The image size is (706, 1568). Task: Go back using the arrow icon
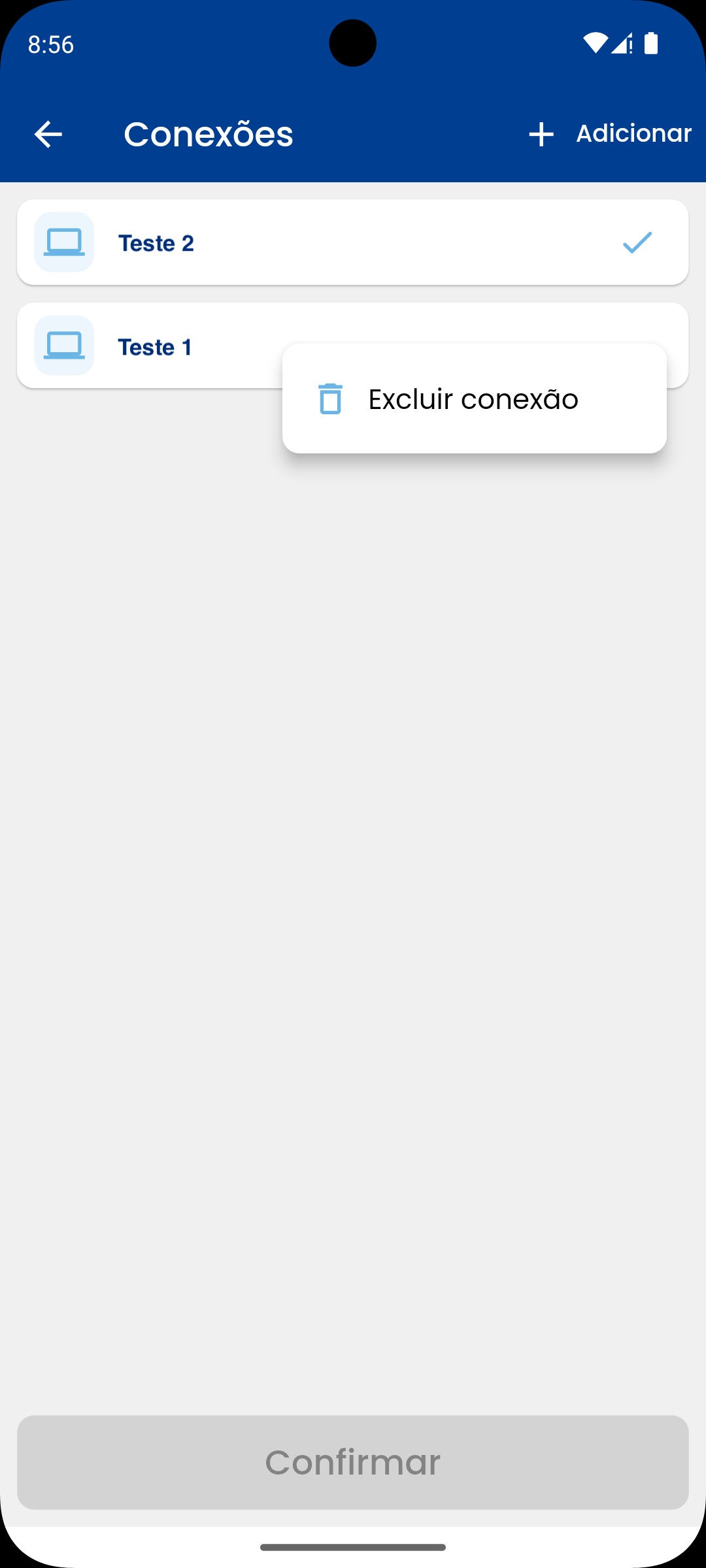(x=48, y=135)
